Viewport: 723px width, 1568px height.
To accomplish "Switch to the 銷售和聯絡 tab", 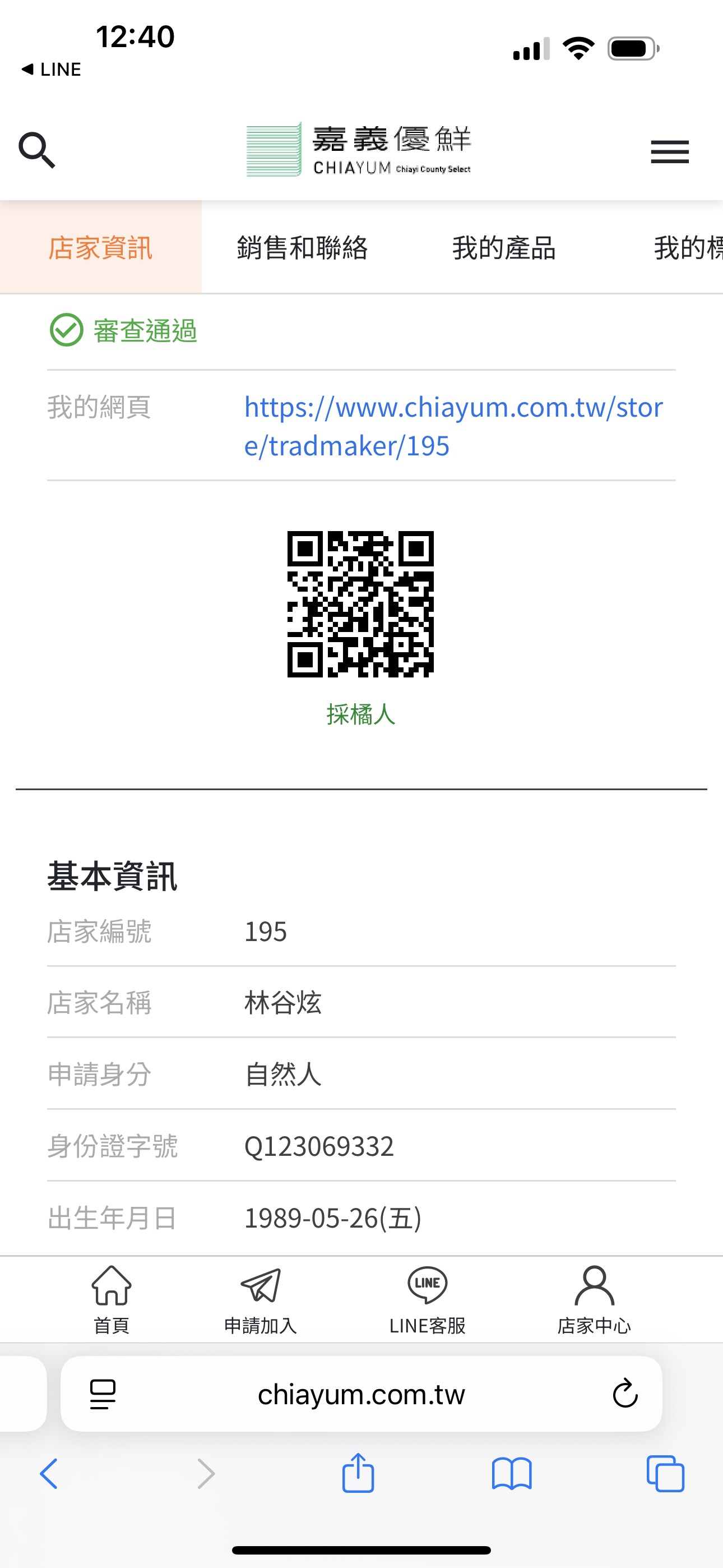I will (303, 248).
